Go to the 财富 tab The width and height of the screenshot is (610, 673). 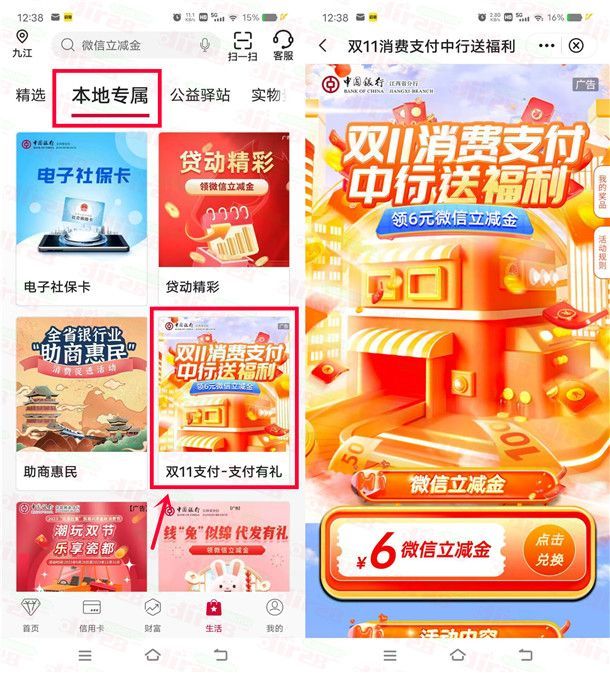coord(152,615)
